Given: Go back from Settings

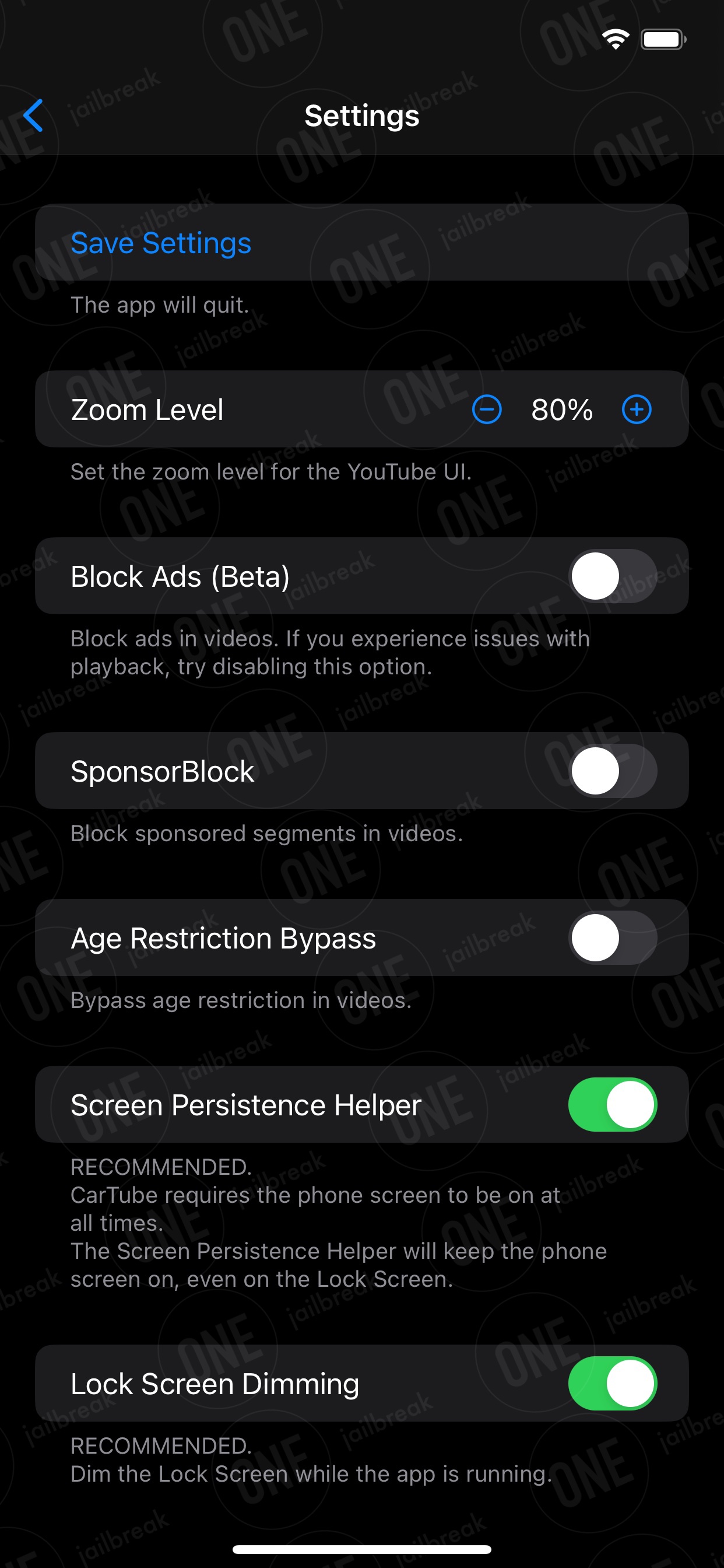Looking at the screenshot, I should coord(33,116).
